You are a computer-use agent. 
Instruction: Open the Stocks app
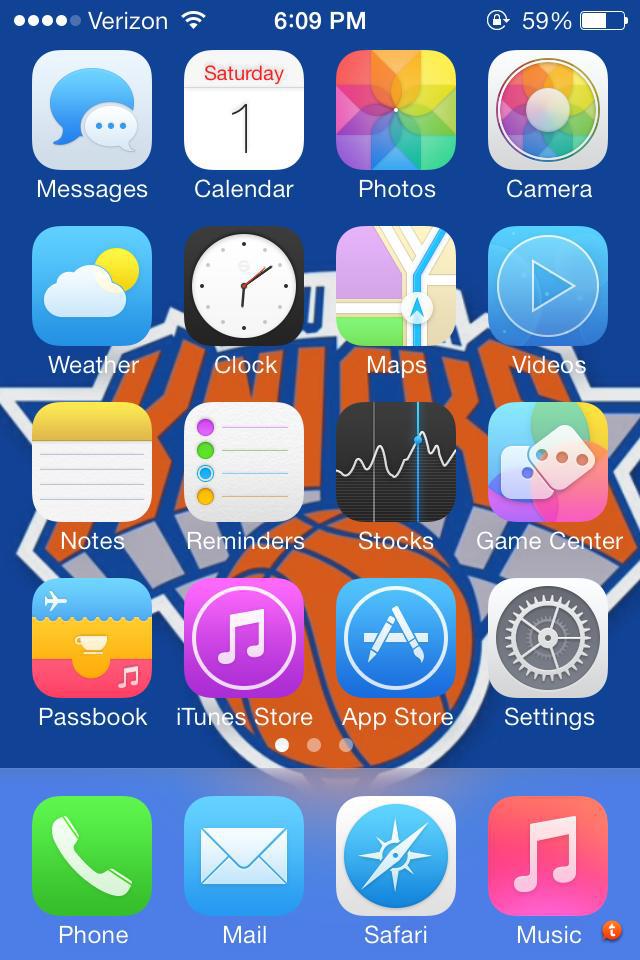click(x=396, y=462)
